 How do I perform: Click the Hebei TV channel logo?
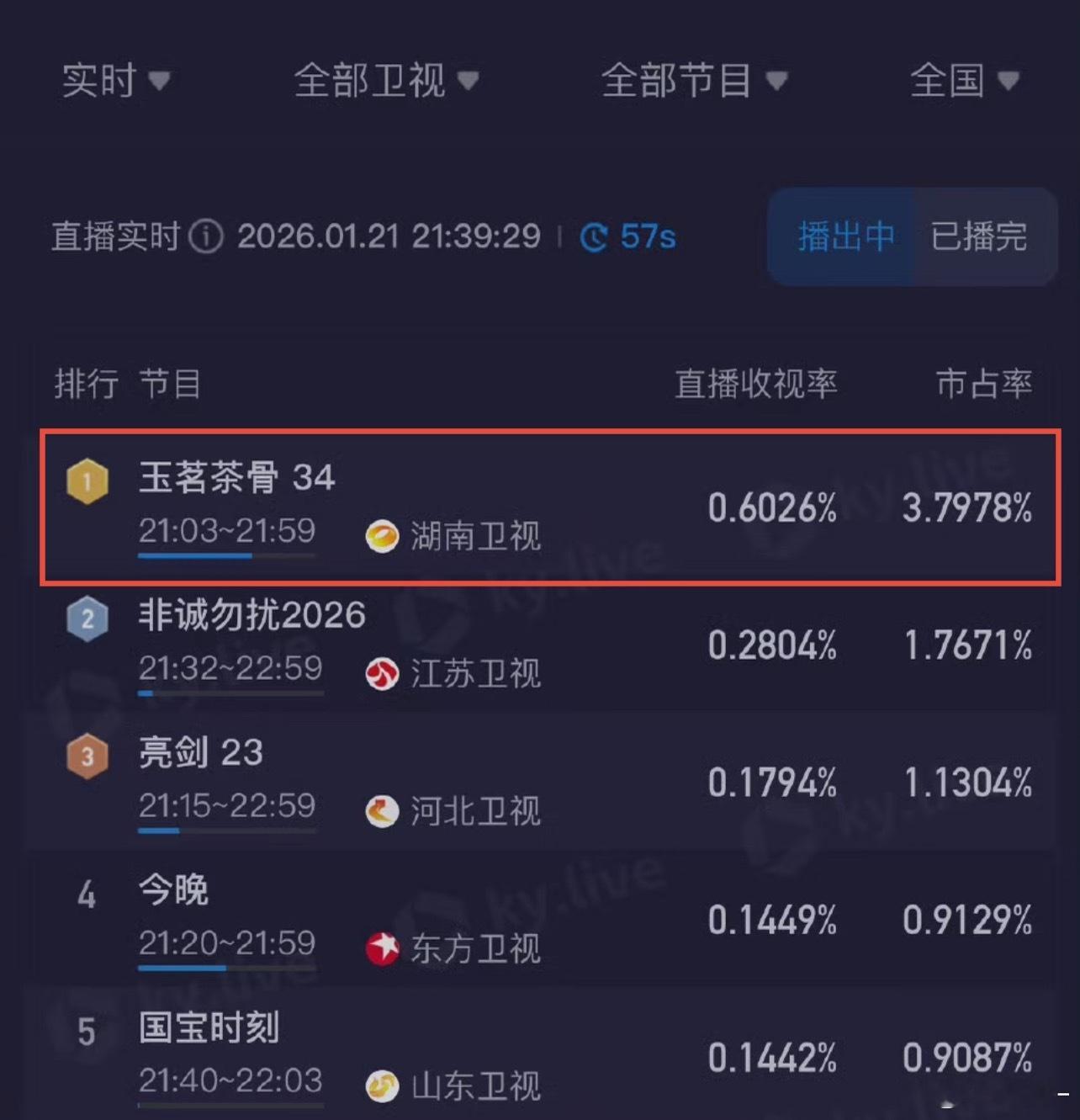click(x=383, y=812)
